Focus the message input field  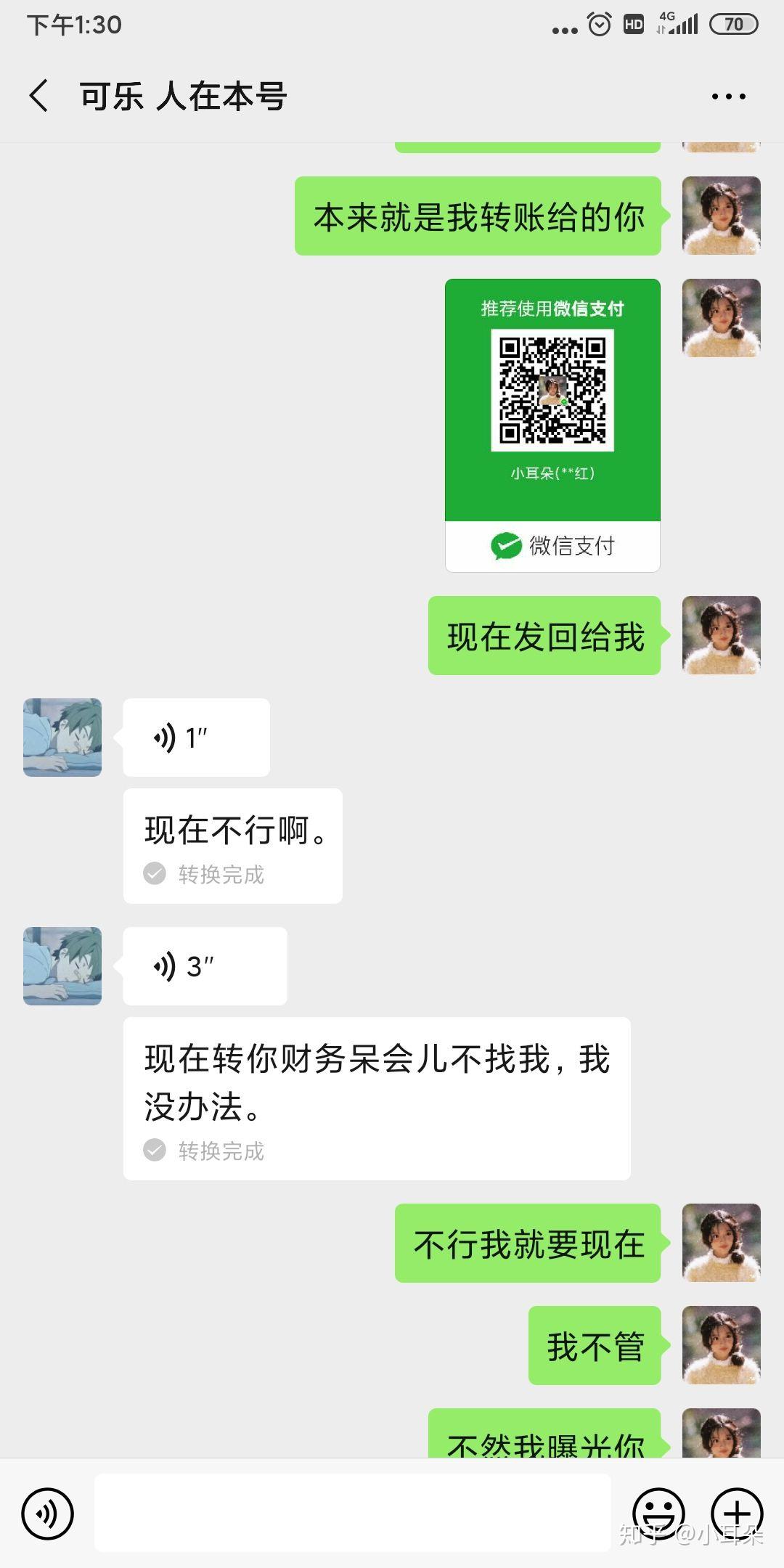coord(353,1513)
